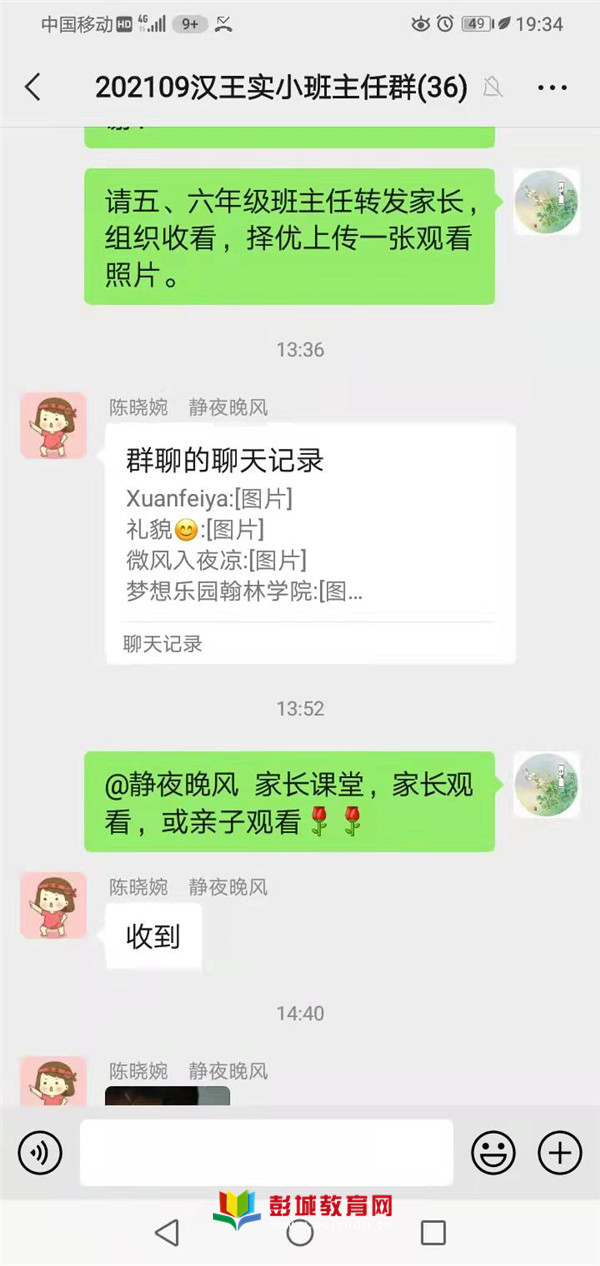Viewport: 600px width, 1266px height.
Task: Open the group chat overflow menu
Action: (x=552, y=88)
